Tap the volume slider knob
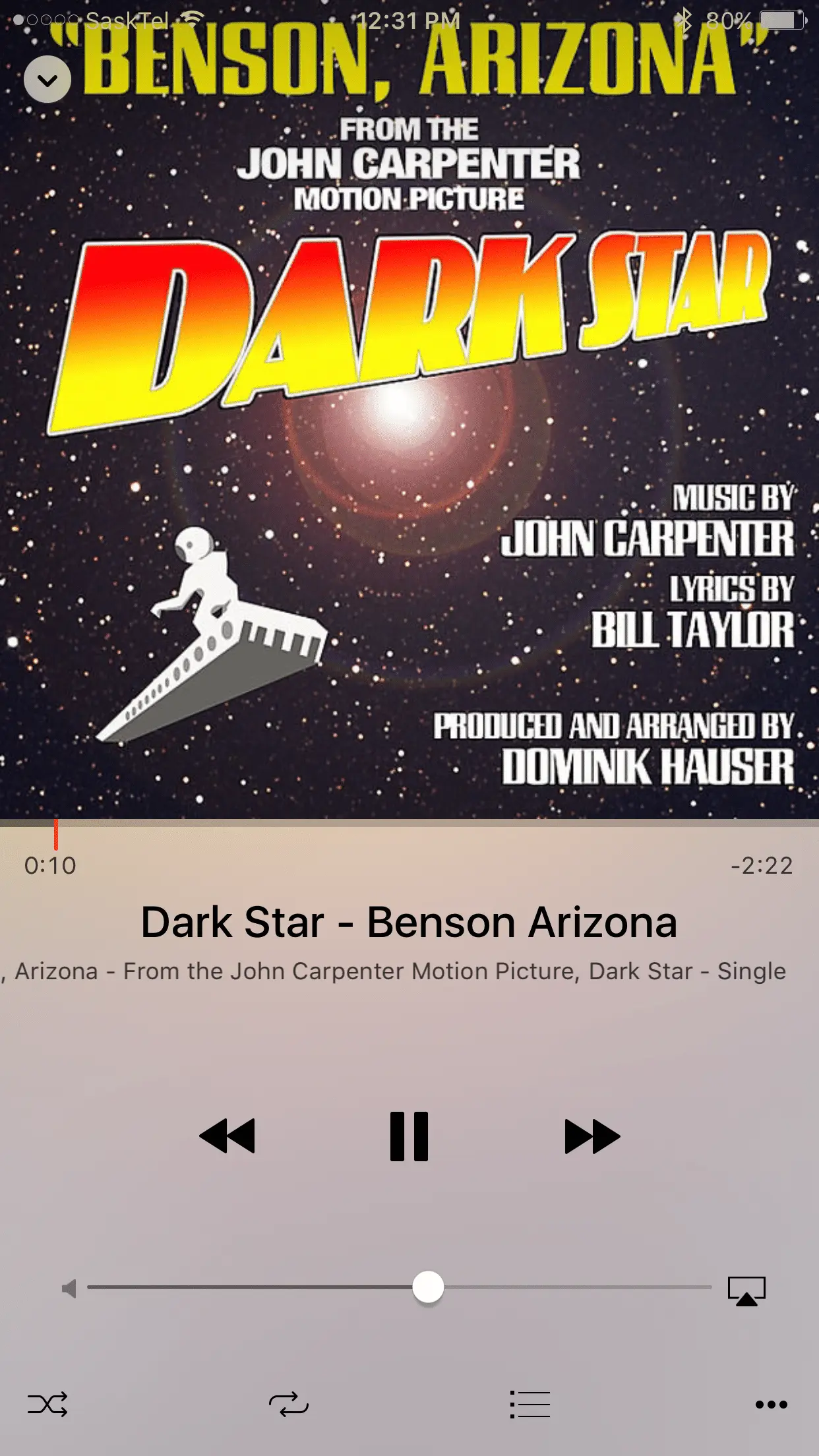 pyautogui.click(x=428, y=1287)
